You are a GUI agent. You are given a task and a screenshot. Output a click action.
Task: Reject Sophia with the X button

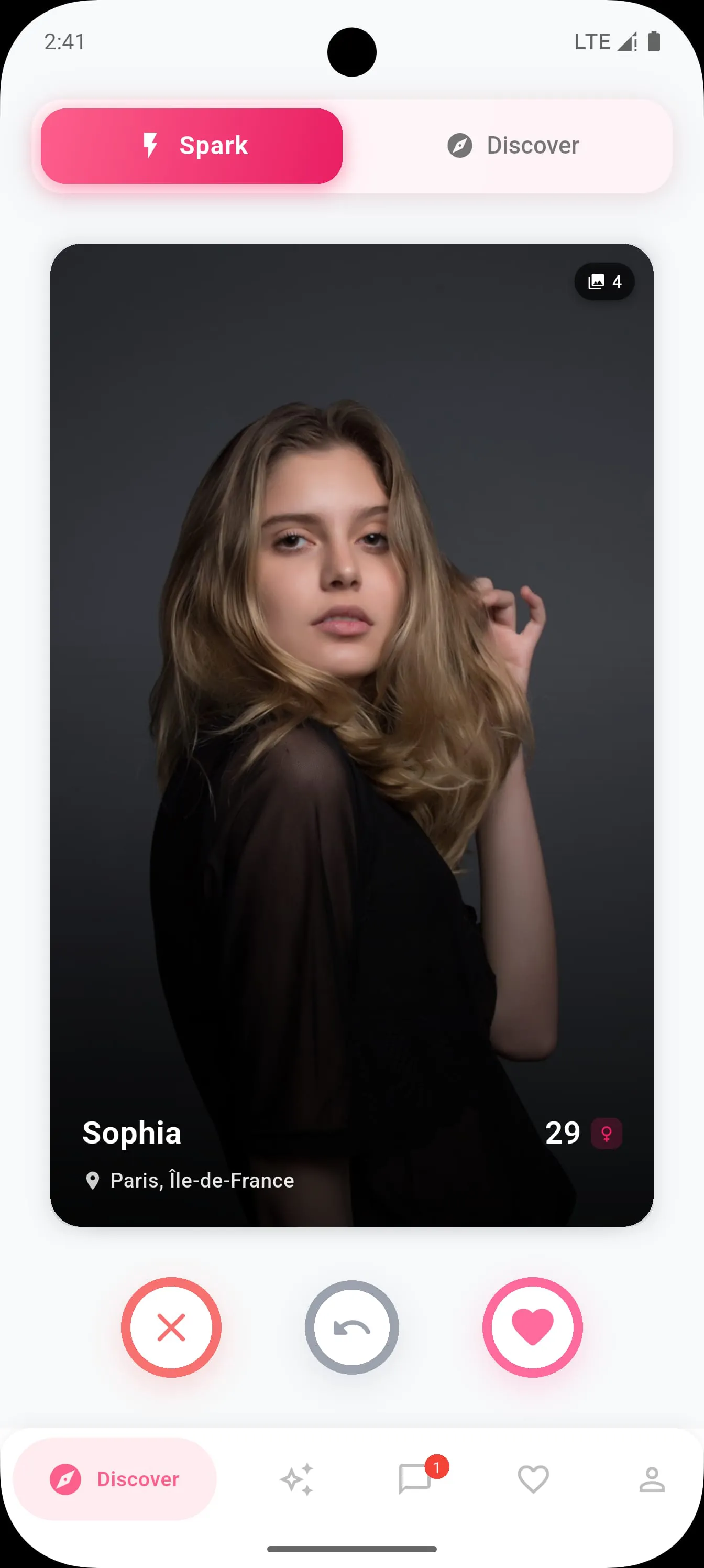pos(171,1327)
